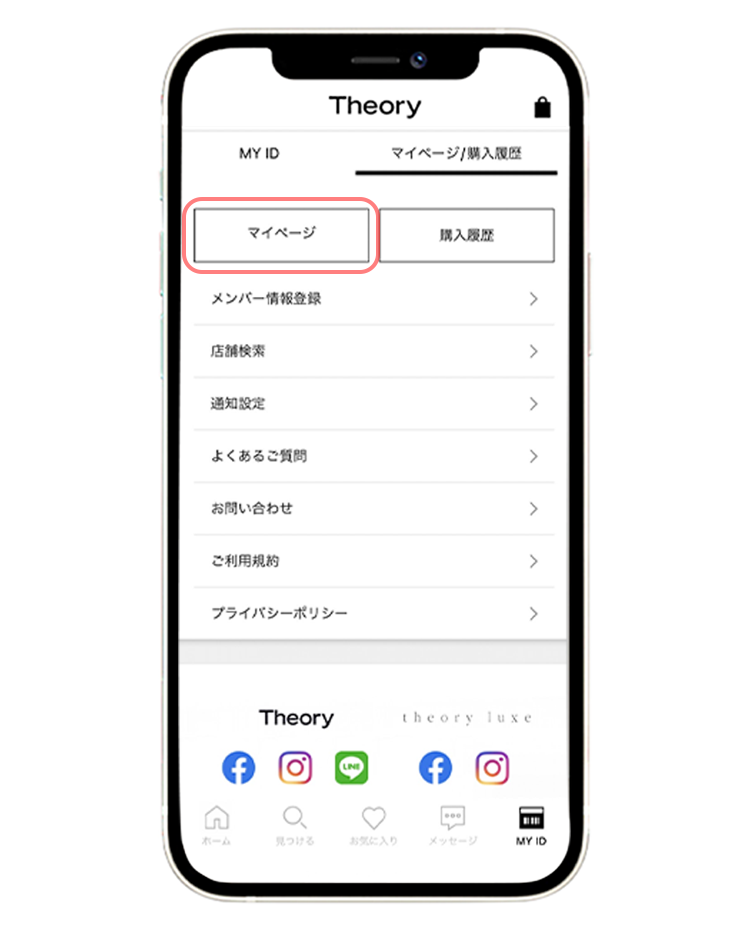Open Theory's Facebook page

pos(238,768)
